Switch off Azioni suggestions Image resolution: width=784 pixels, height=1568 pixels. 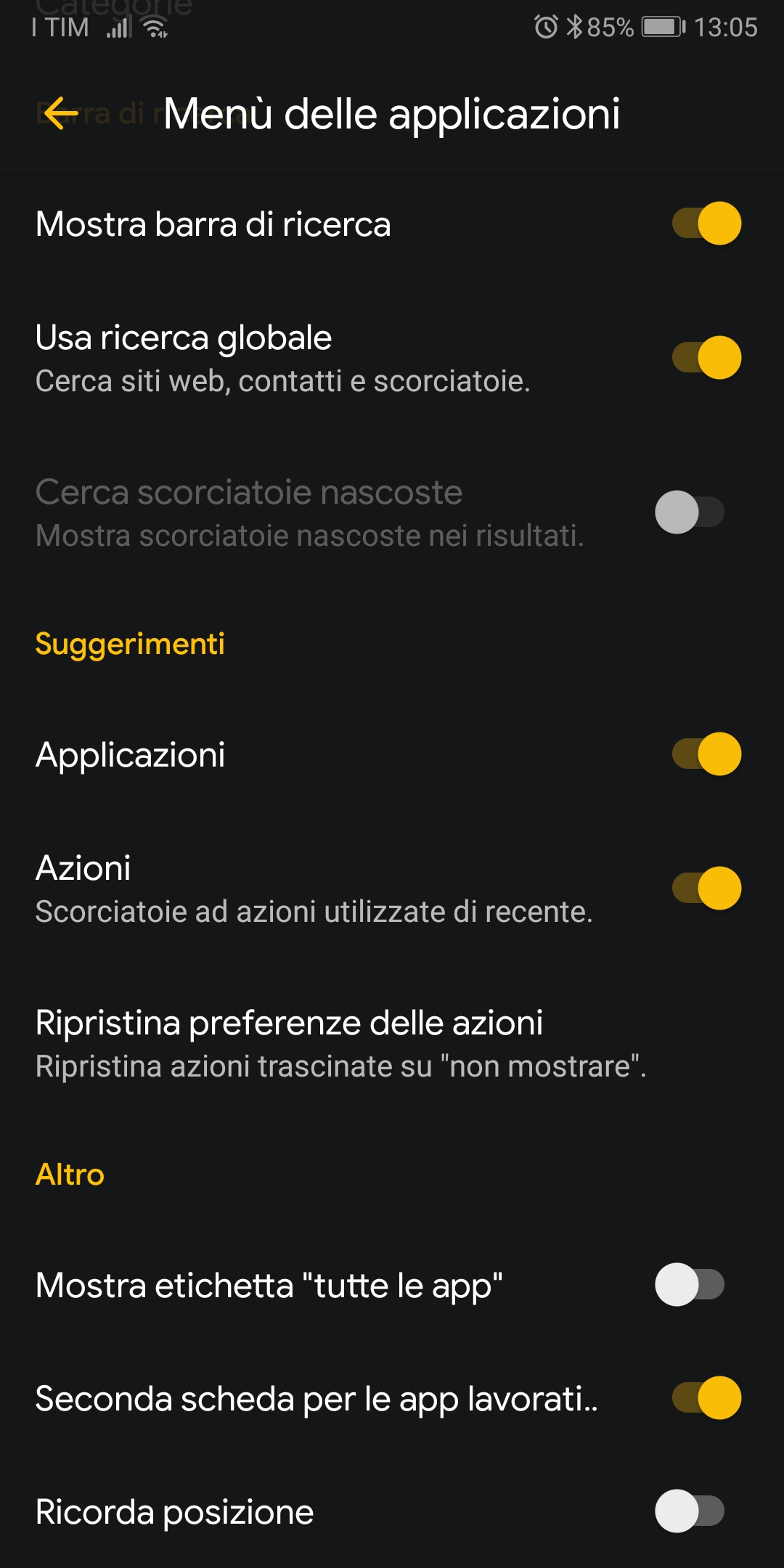tap(706, 888)
